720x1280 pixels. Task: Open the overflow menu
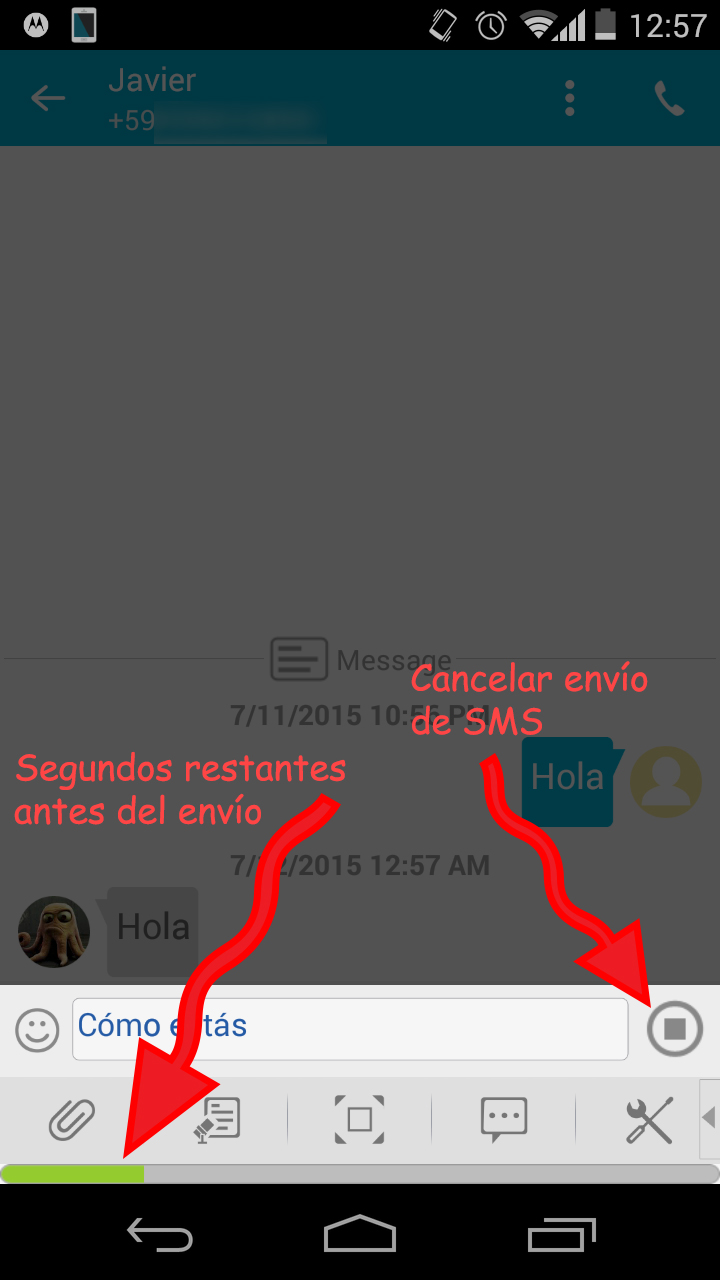tap(570, 98)
